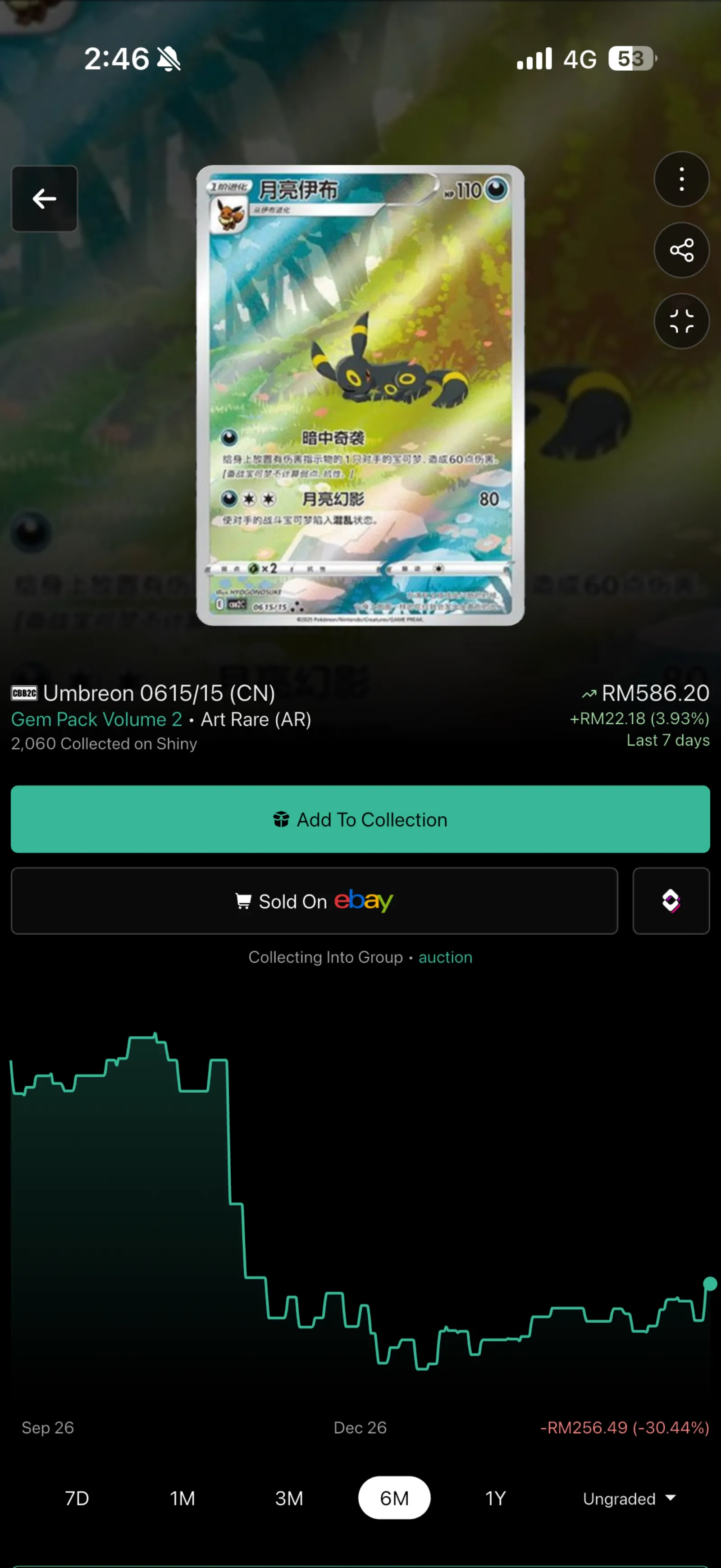The image size is (721, 1568).
Task: View Sold On eBay listings
Action: click(x=314, y=901)
